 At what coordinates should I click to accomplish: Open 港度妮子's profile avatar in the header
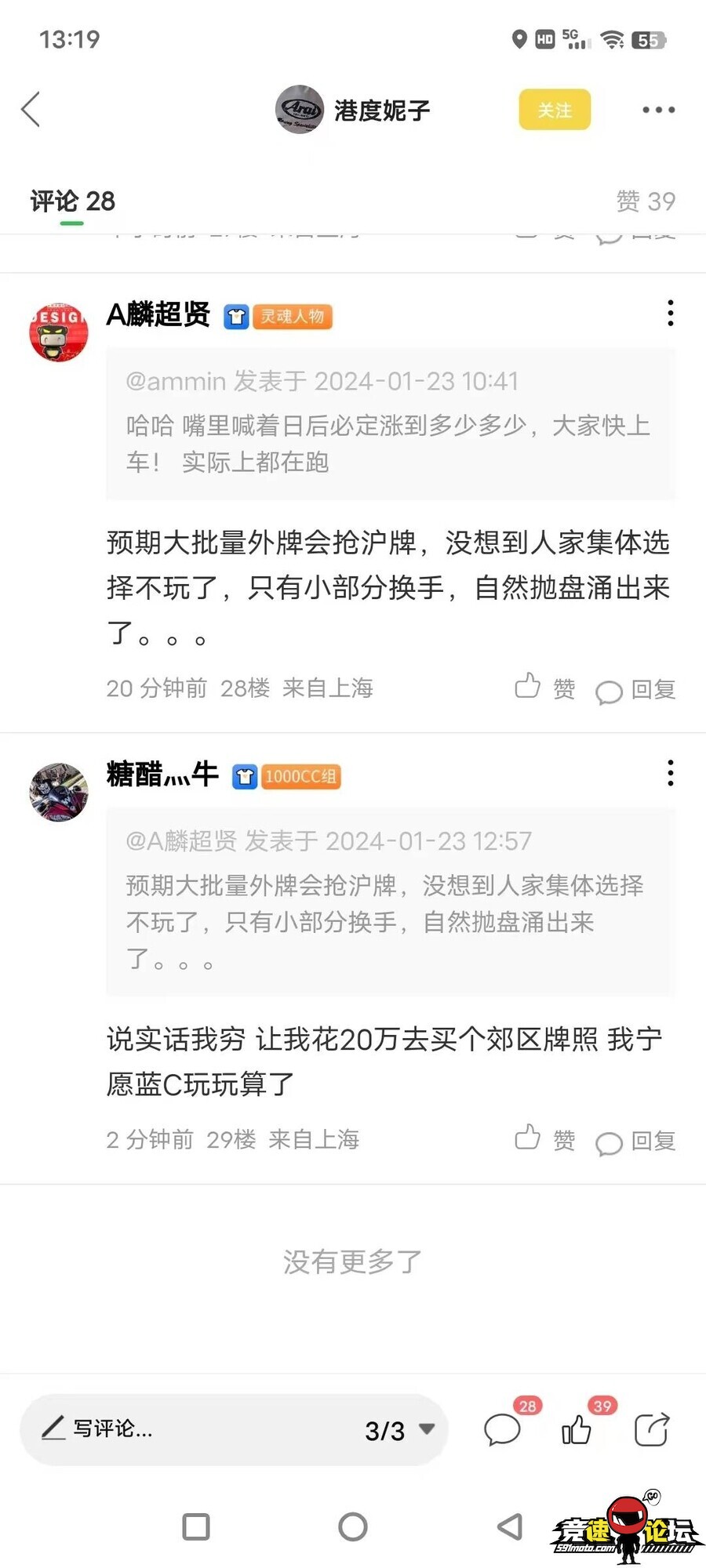tap(300, 110)
